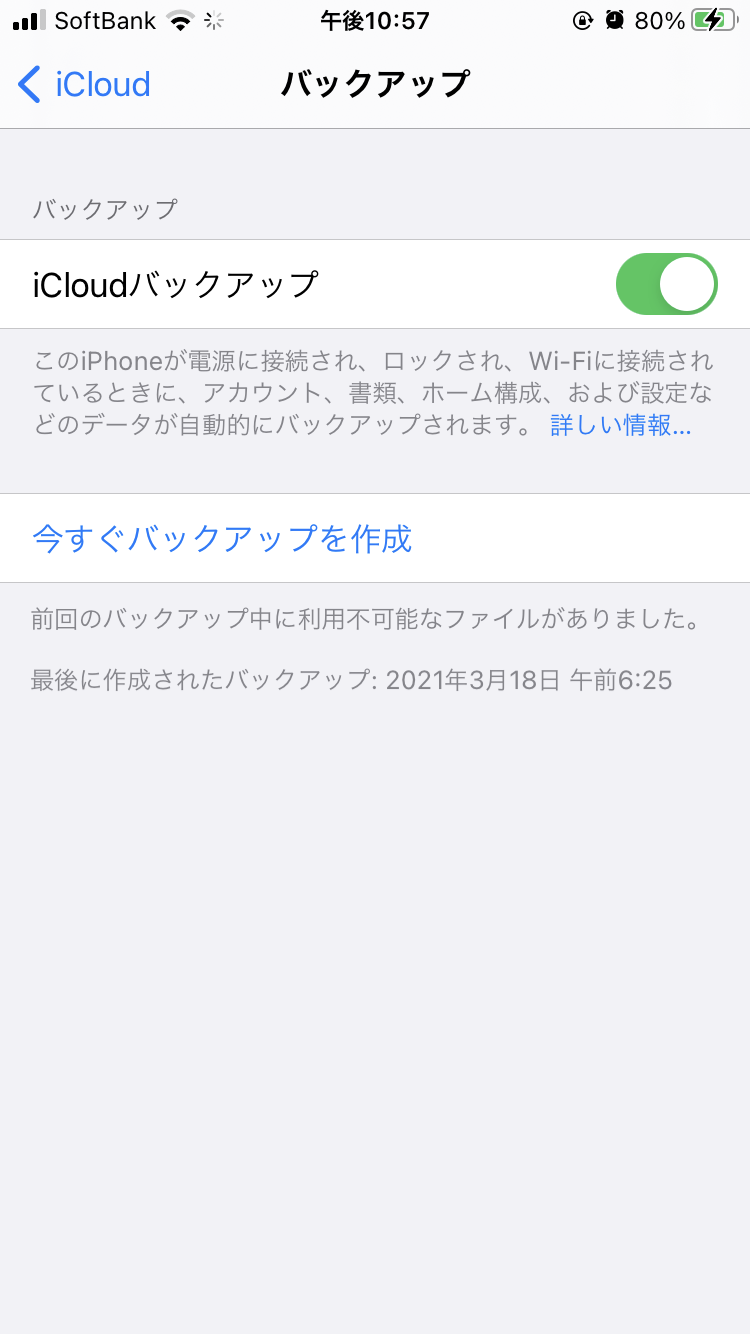This screenshot has width=750, height=1334.
Task: Open the 詳しい情報 link
Action: tap(620, 425)
